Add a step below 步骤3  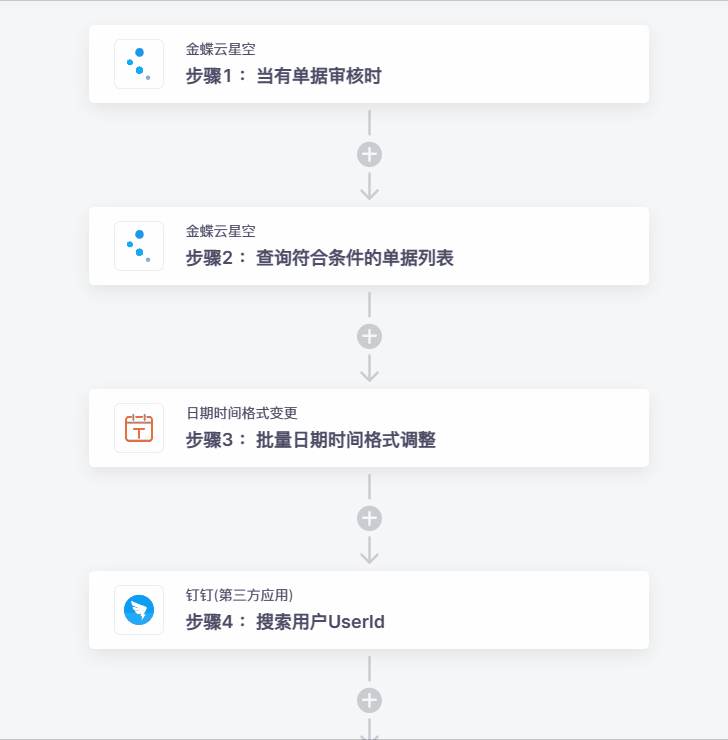click(369, 518)
